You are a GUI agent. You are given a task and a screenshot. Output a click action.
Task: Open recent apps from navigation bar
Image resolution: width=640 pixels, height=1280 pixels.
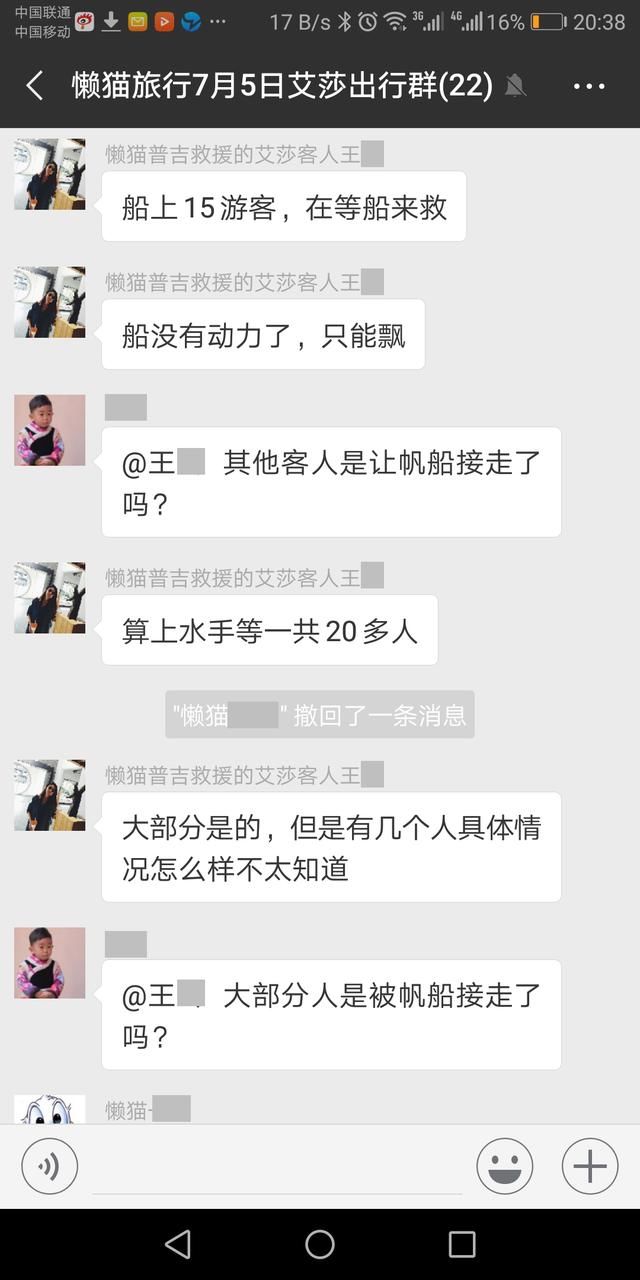[x=462, y=1244]
